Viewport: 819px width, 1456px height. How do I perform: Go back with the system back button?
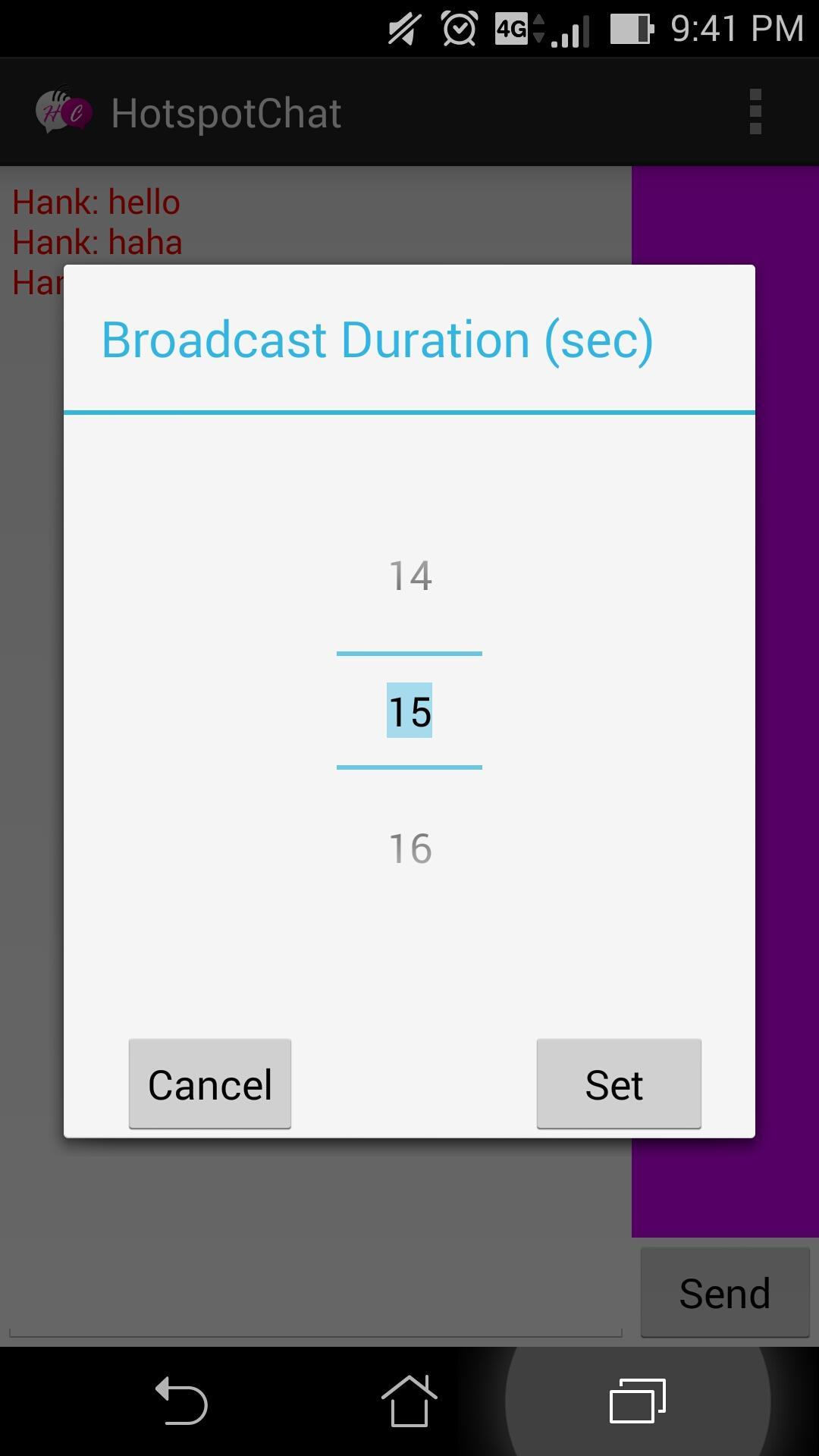click(x=182, y=1401)
